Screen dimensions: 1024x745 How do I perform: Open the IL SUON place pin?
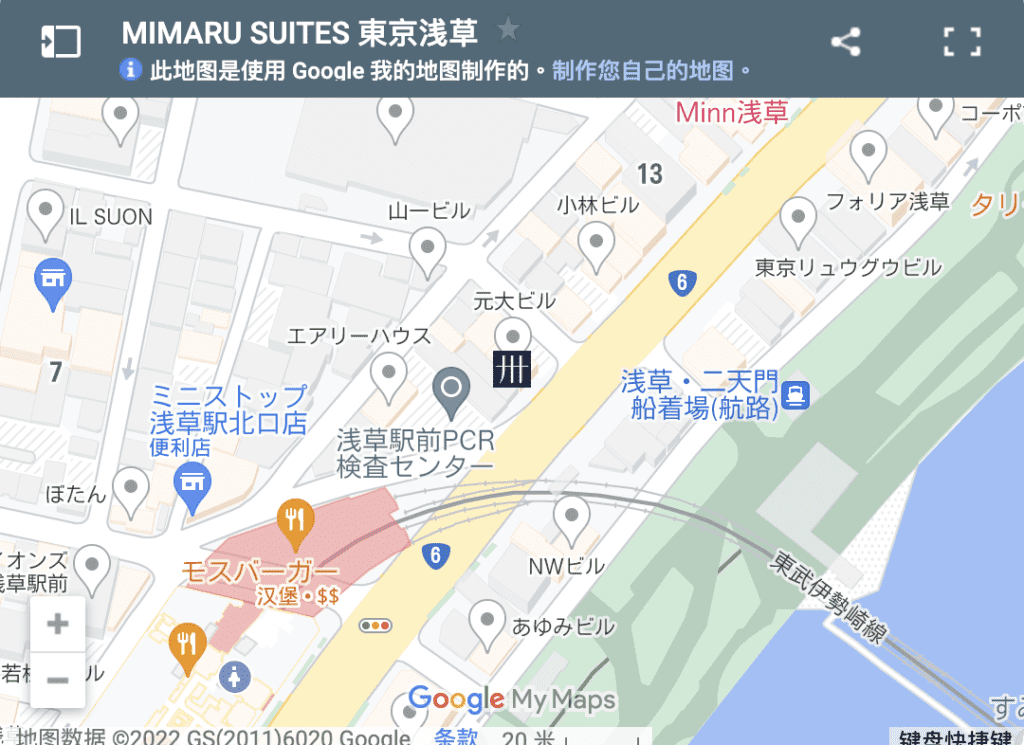click(x=46, y=212)
